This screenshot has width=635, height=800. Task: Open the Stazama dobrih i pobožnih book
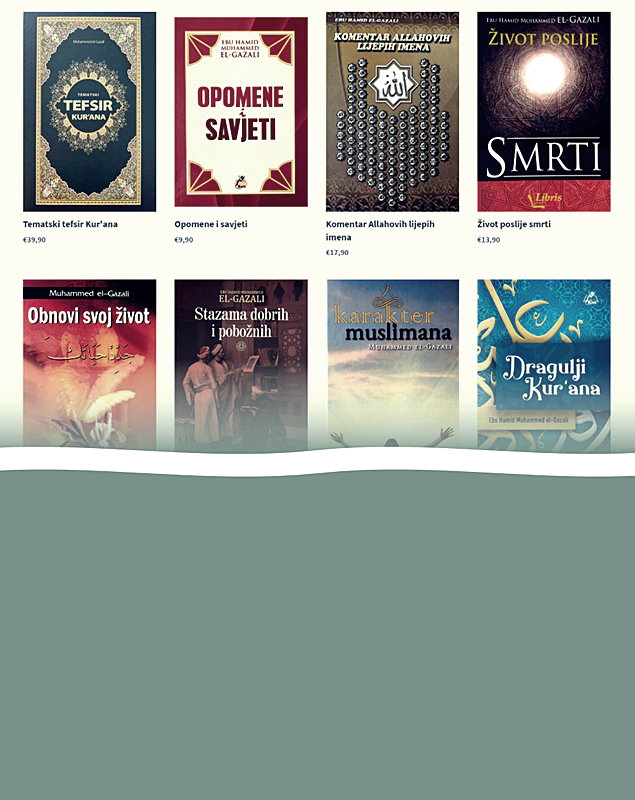241,360
